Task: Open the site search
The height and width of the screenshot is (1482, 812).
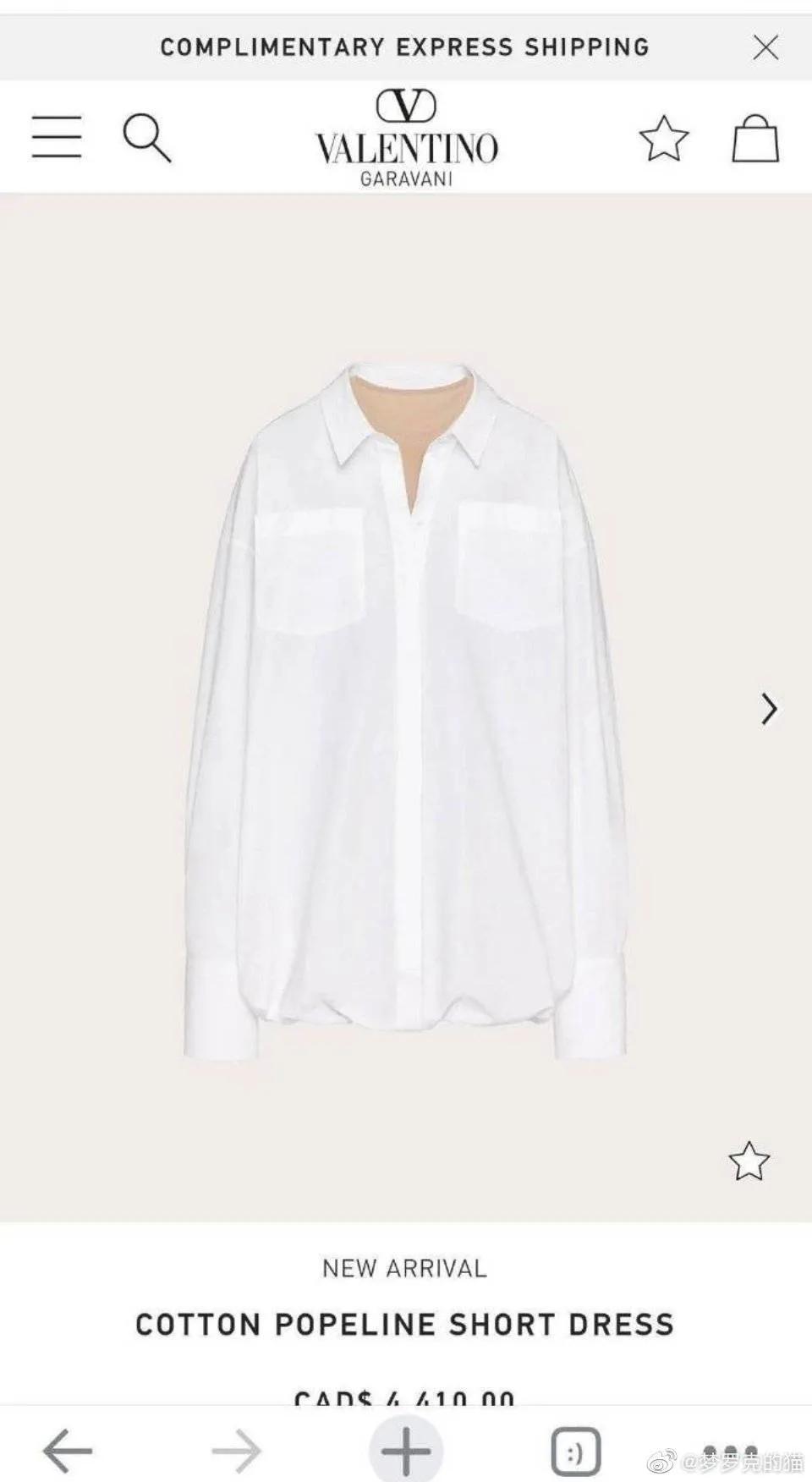Action: coord(146,138)
